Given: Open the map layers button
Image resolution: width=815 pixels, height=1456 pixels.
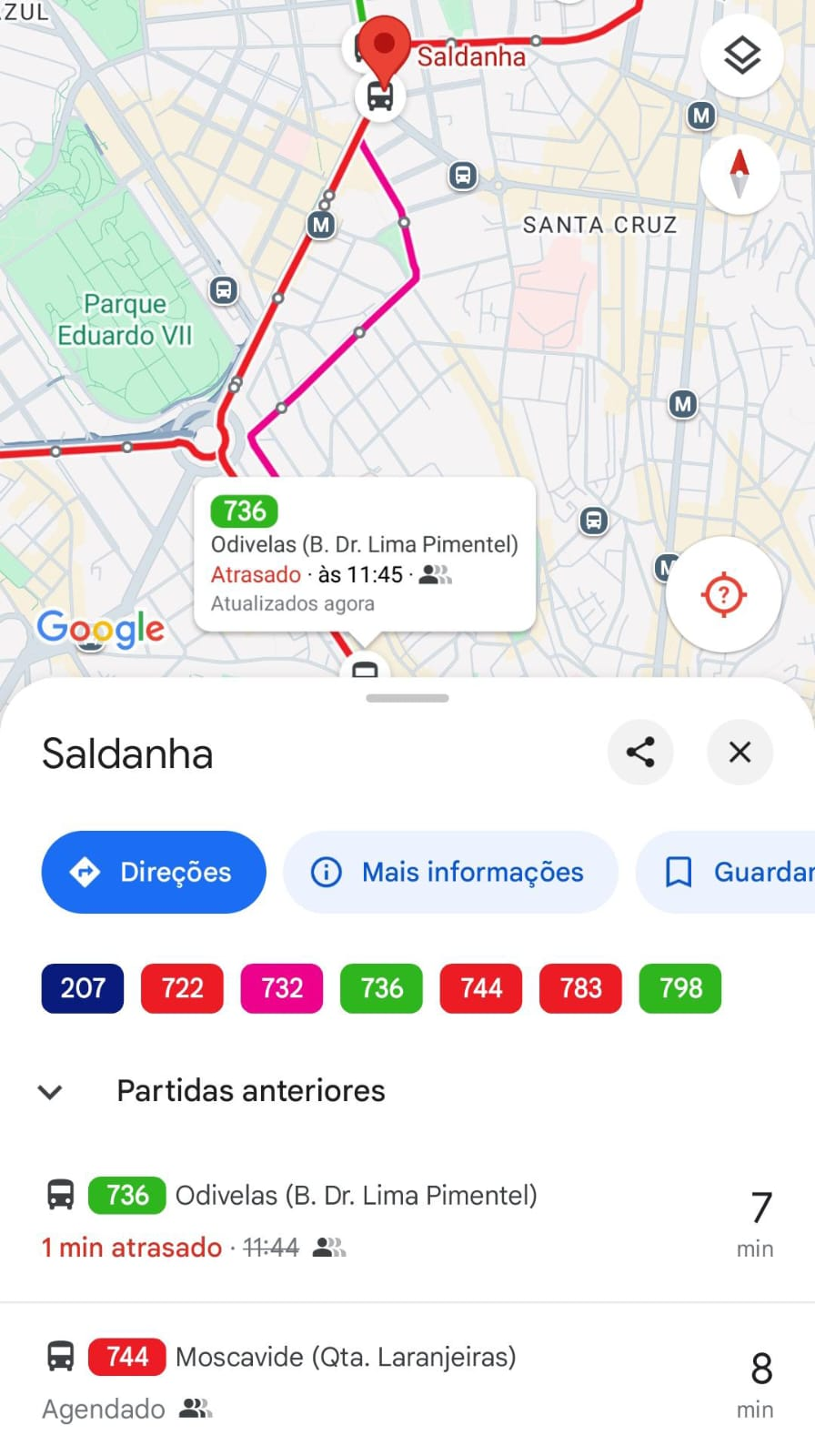Looking at the screenshot, I should click(x=742, y=56).
